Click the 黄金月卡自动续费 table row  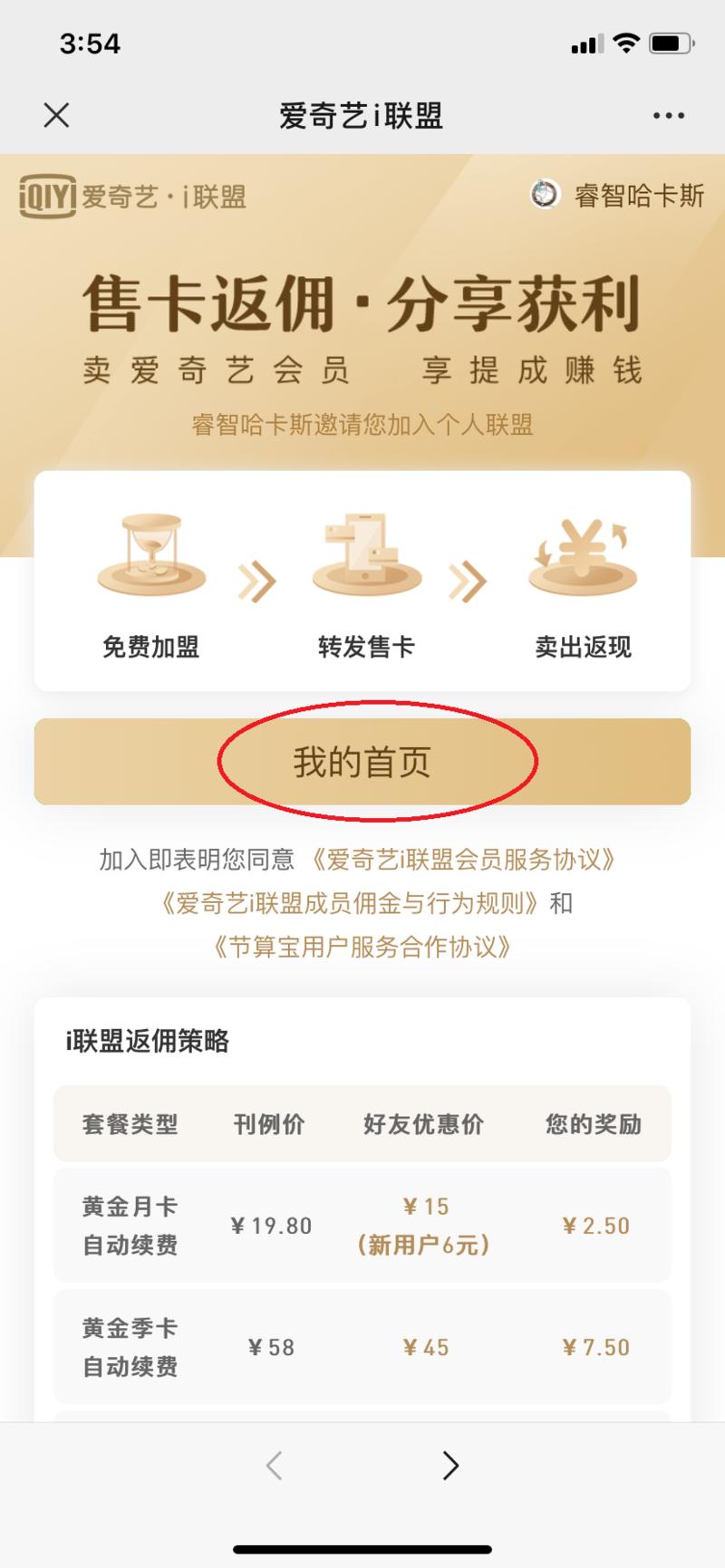tap(362, 1225)
